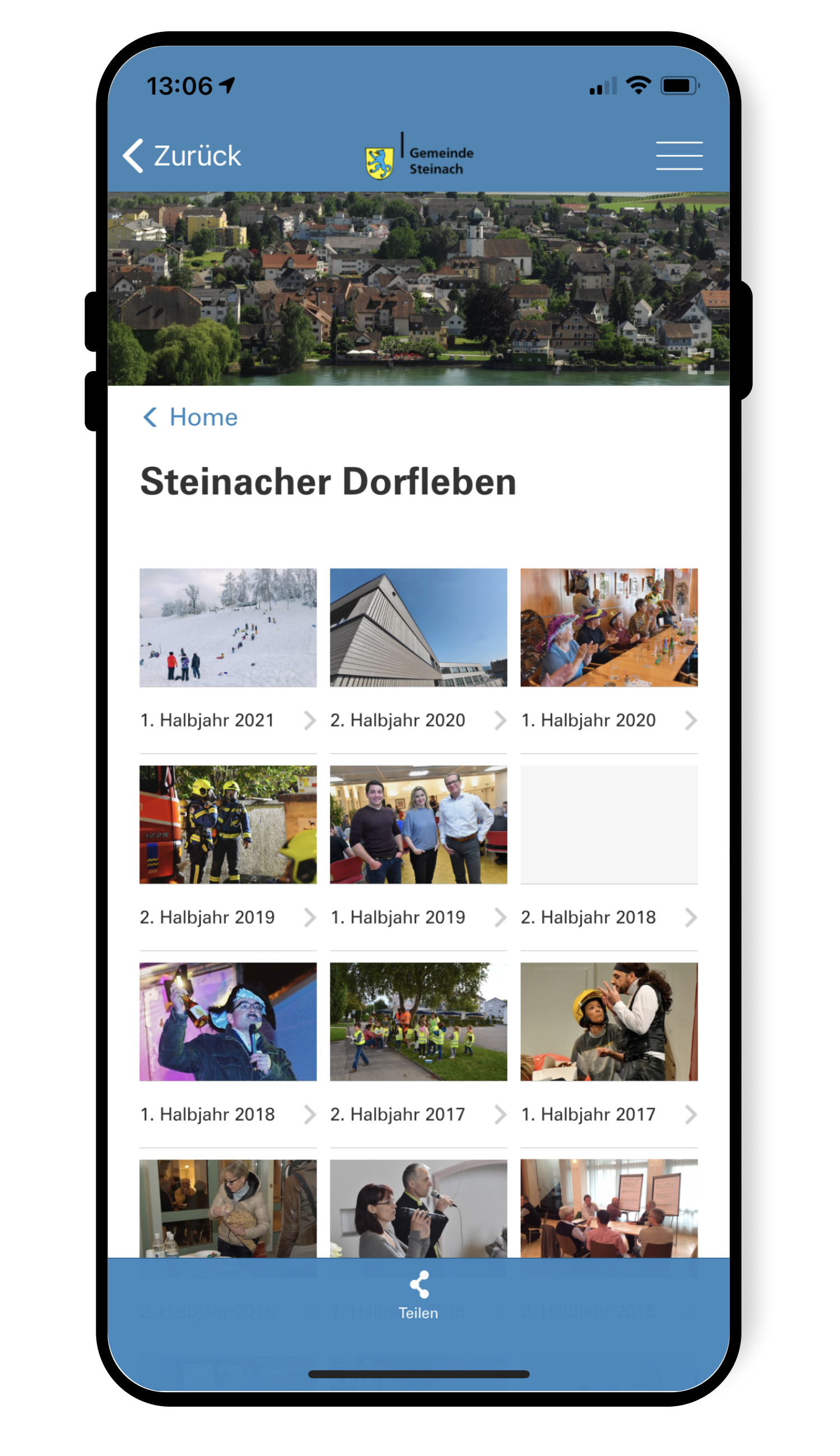Return via the Home breadcrumb link

(x=190, y=417)
